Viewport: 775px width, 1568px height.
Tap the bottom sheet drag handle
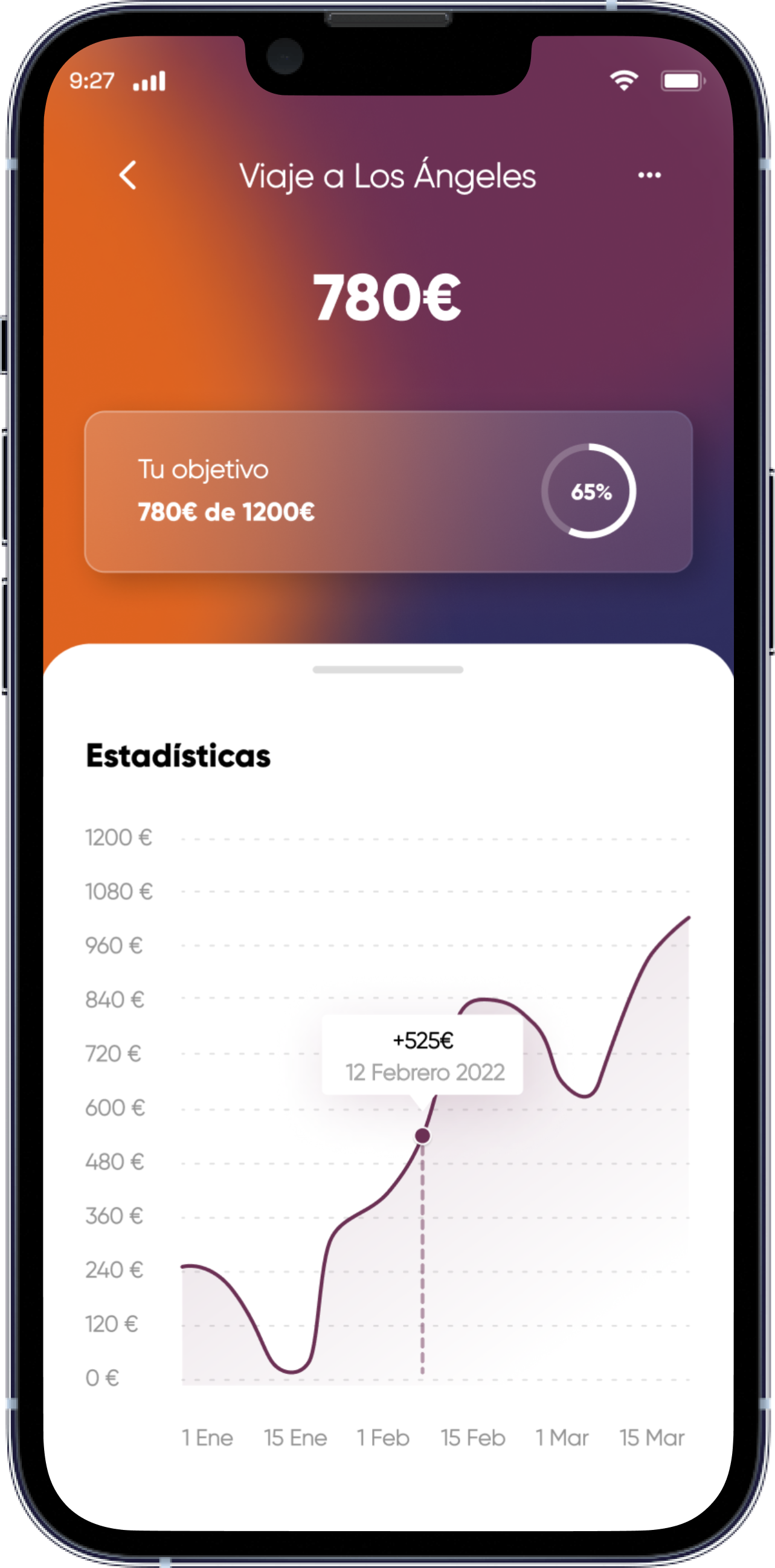pyautogui.click(x=388, y=669)
